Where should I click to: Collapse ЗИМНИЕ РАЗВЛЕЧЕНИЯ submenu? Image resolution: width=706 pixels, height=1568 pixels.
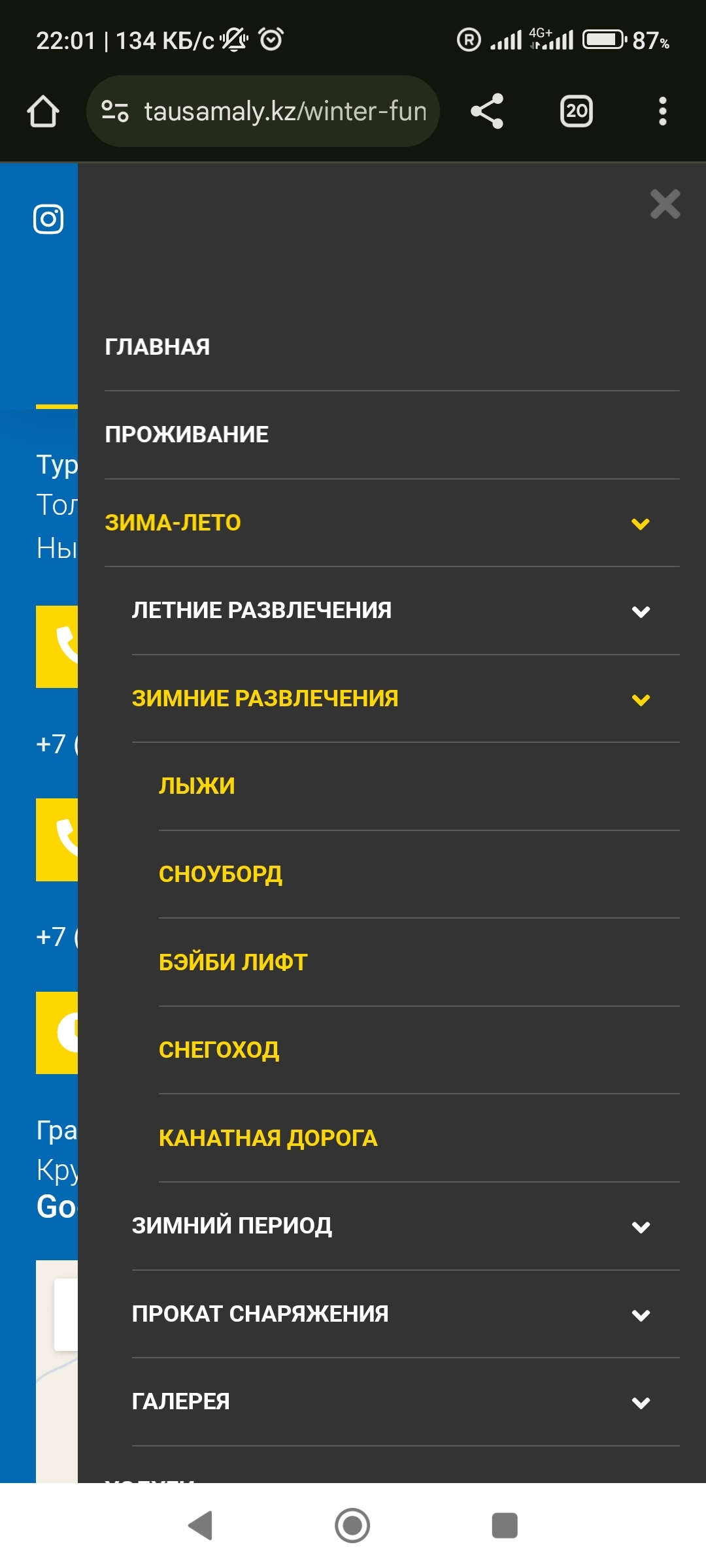coord(641,700)
